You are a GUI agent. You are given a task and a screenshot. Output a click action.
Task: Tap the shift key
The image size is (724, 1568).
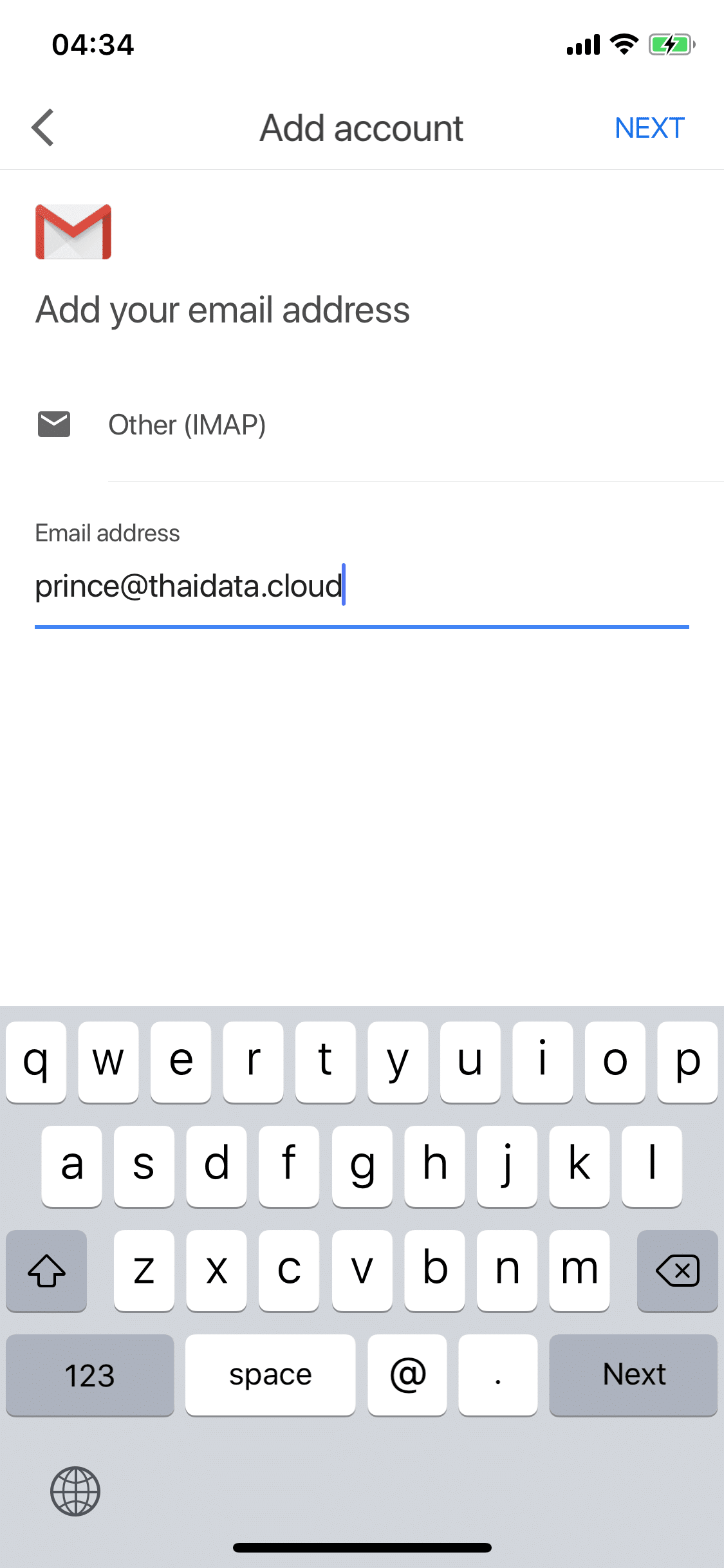46,1271
